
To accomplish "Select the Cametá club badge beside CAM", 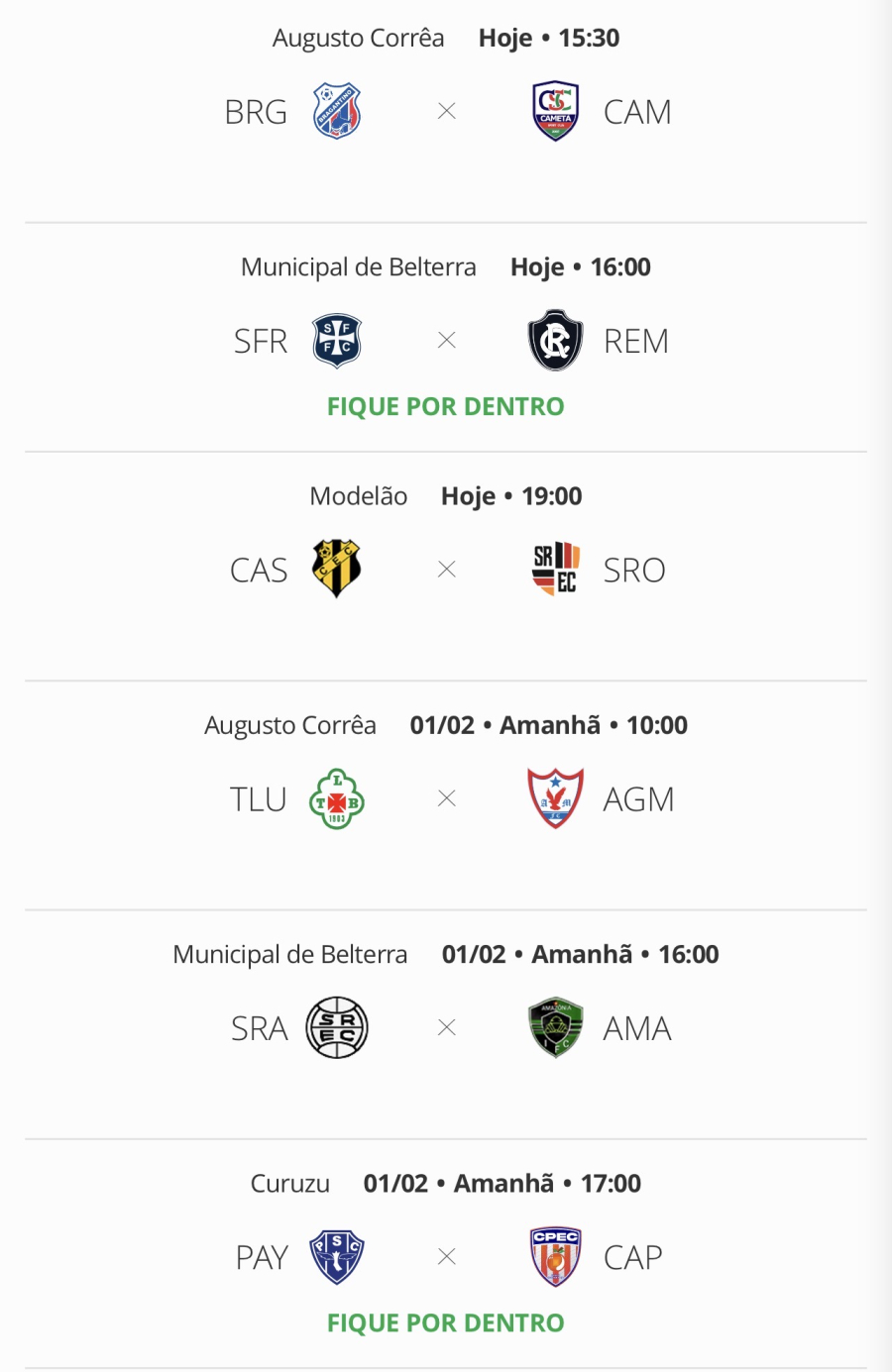I will coord(556,111).
